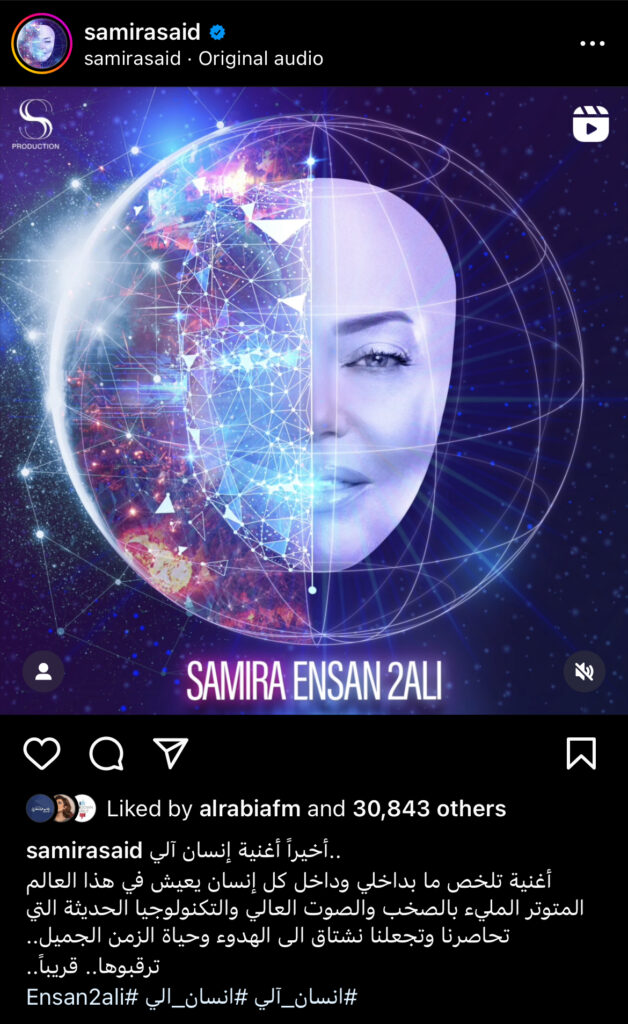The height and width of the screenshot is (1024, 628).
Task: Share this post via paper plane
Action: pyautogui.click(x=171, y=753)
